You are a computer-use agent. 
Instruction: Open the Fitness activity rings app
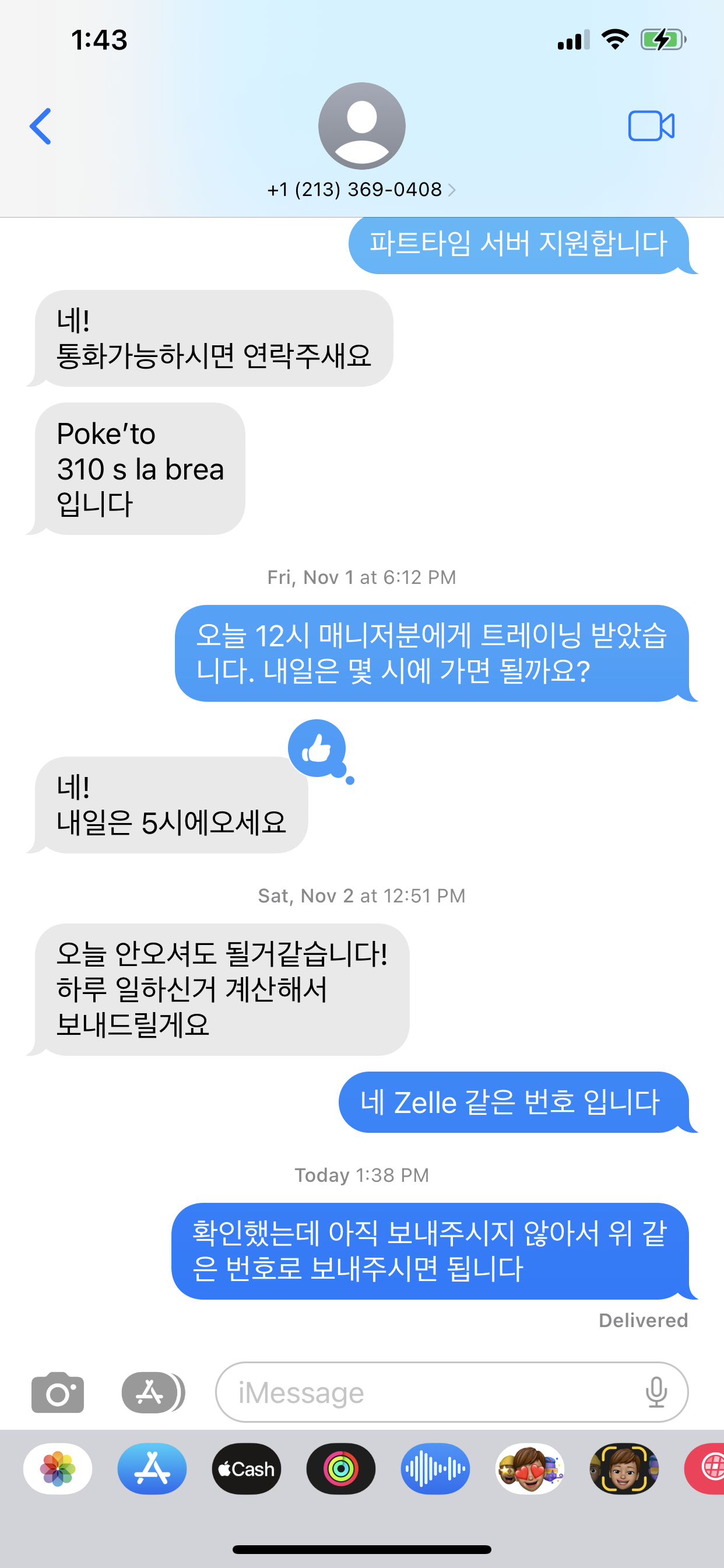pos(340,1469)
